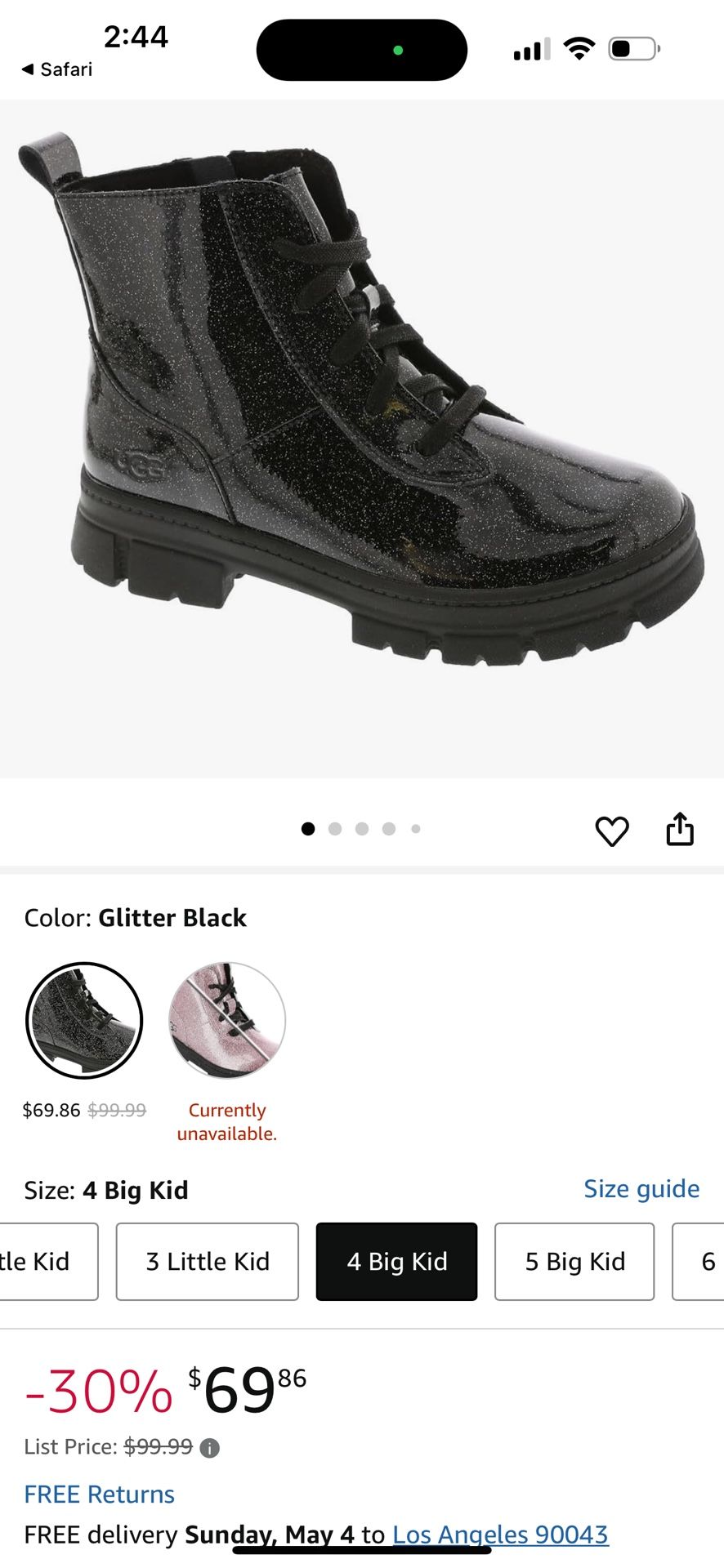The width and height of the screenshot is (724, 1568).
Task: Tap the third image carousel dot
Action: pos(362,828)
